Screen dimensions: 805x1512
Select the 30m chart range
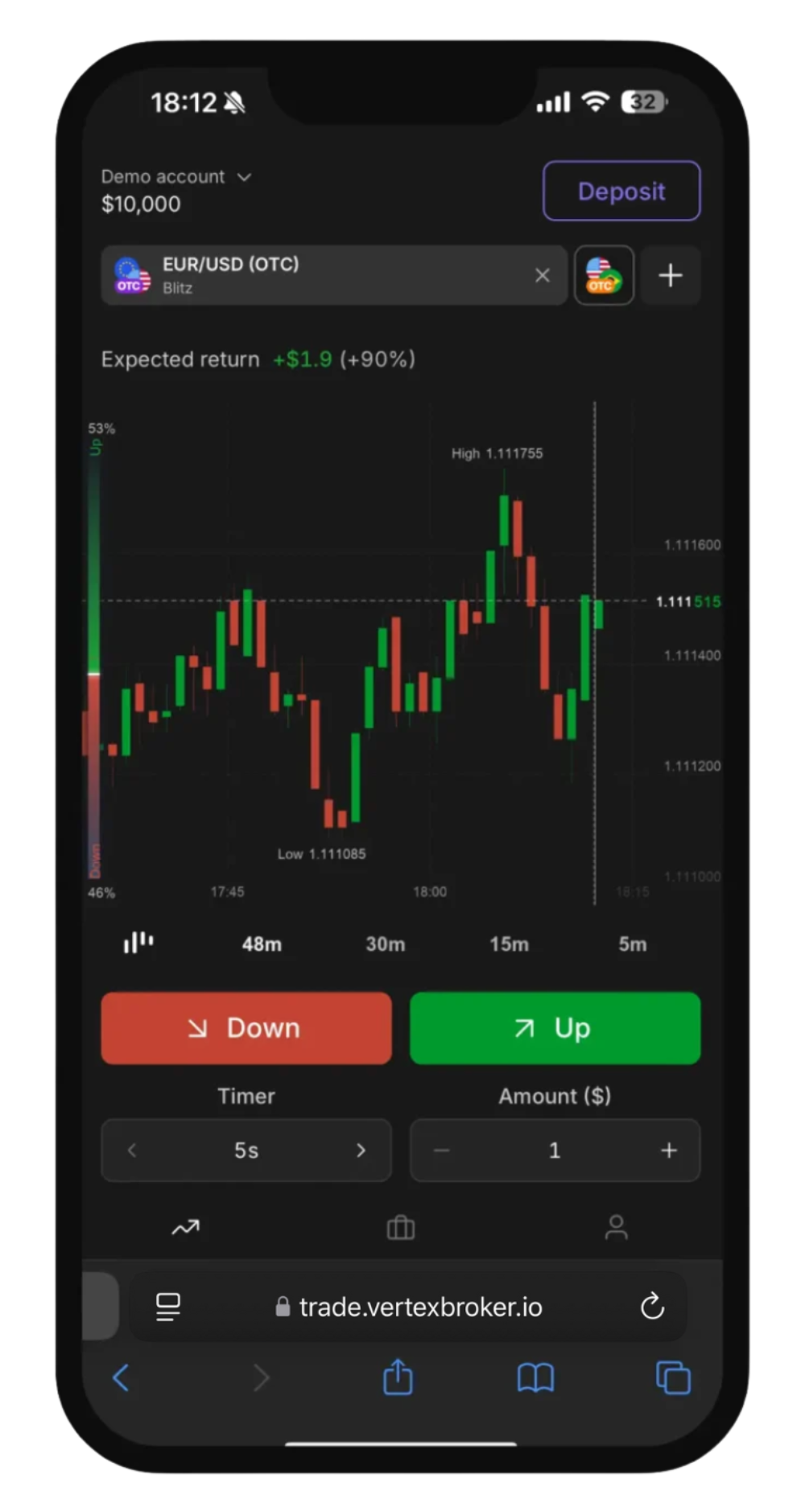385,944
